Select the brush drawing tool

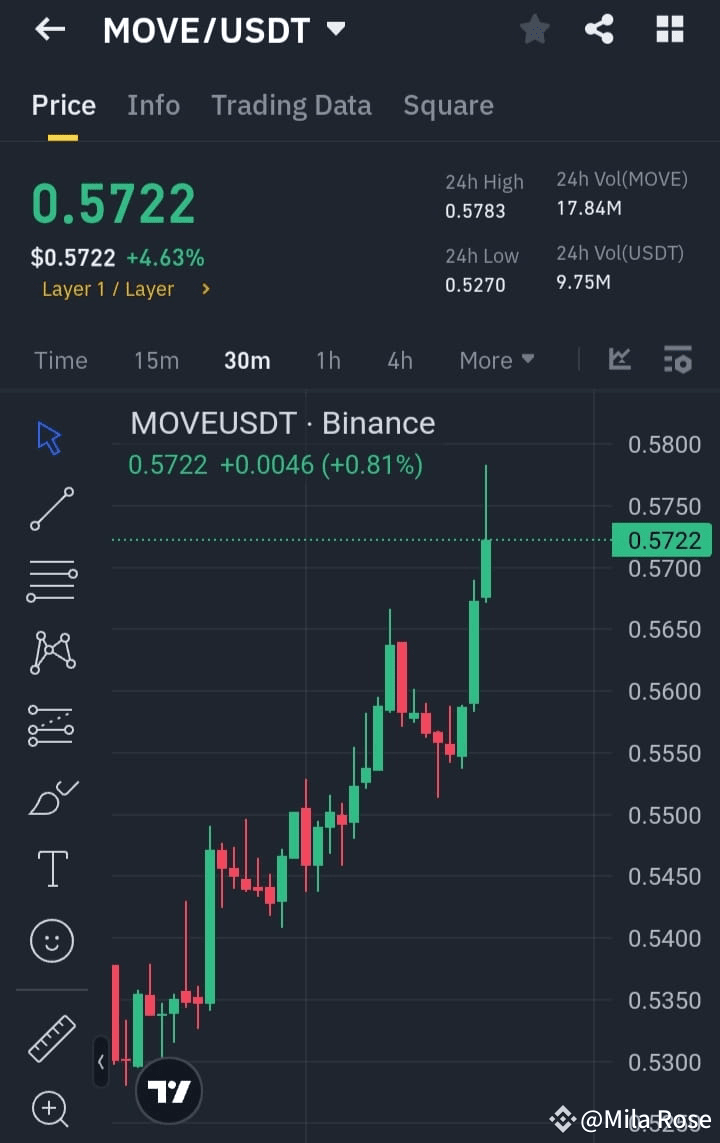(51, 796)
